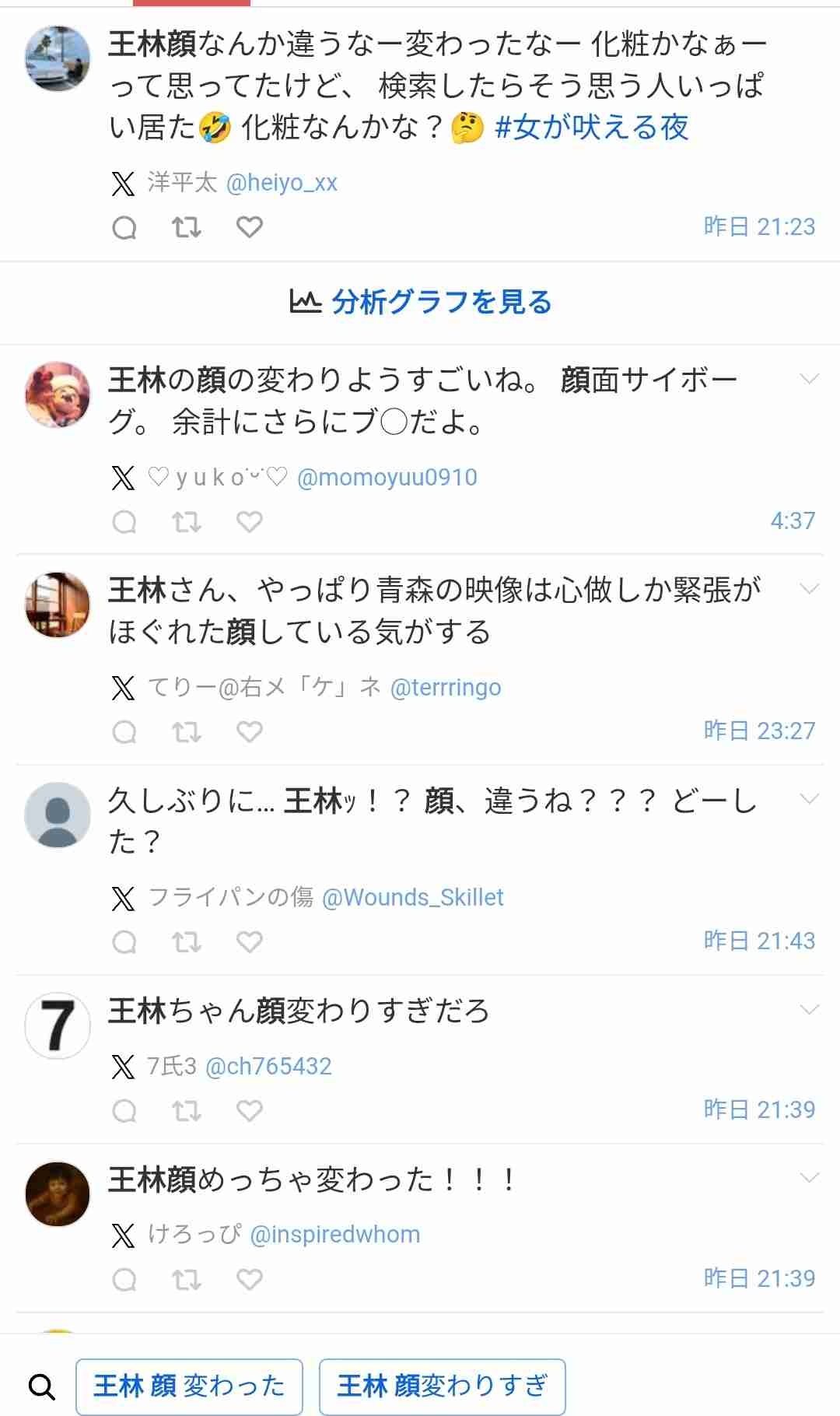Open the 昨日 21:23 timestamp on @heiyo_xx's post
This screenshot has height=1416, width=840.
point(758,226)
